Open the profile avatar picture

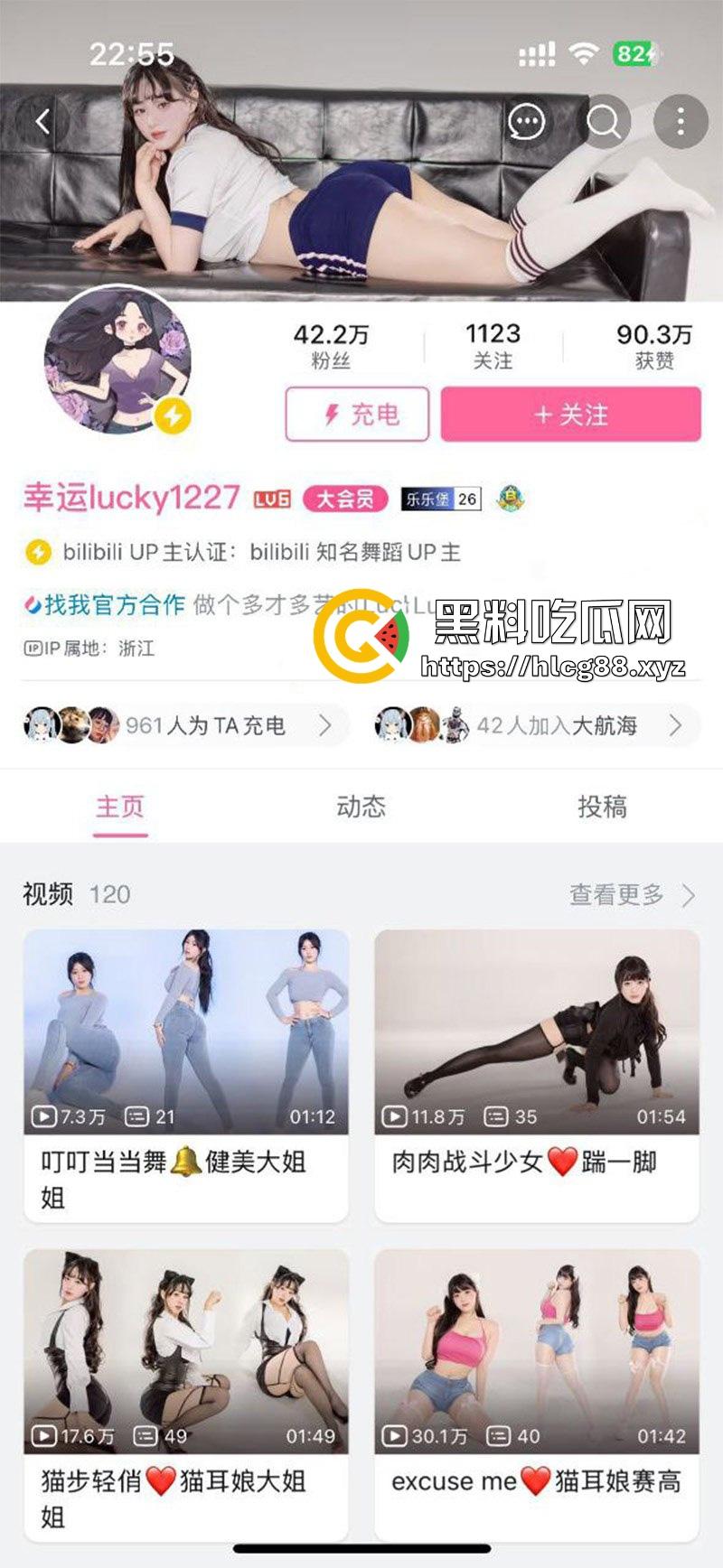pos(117,360)
